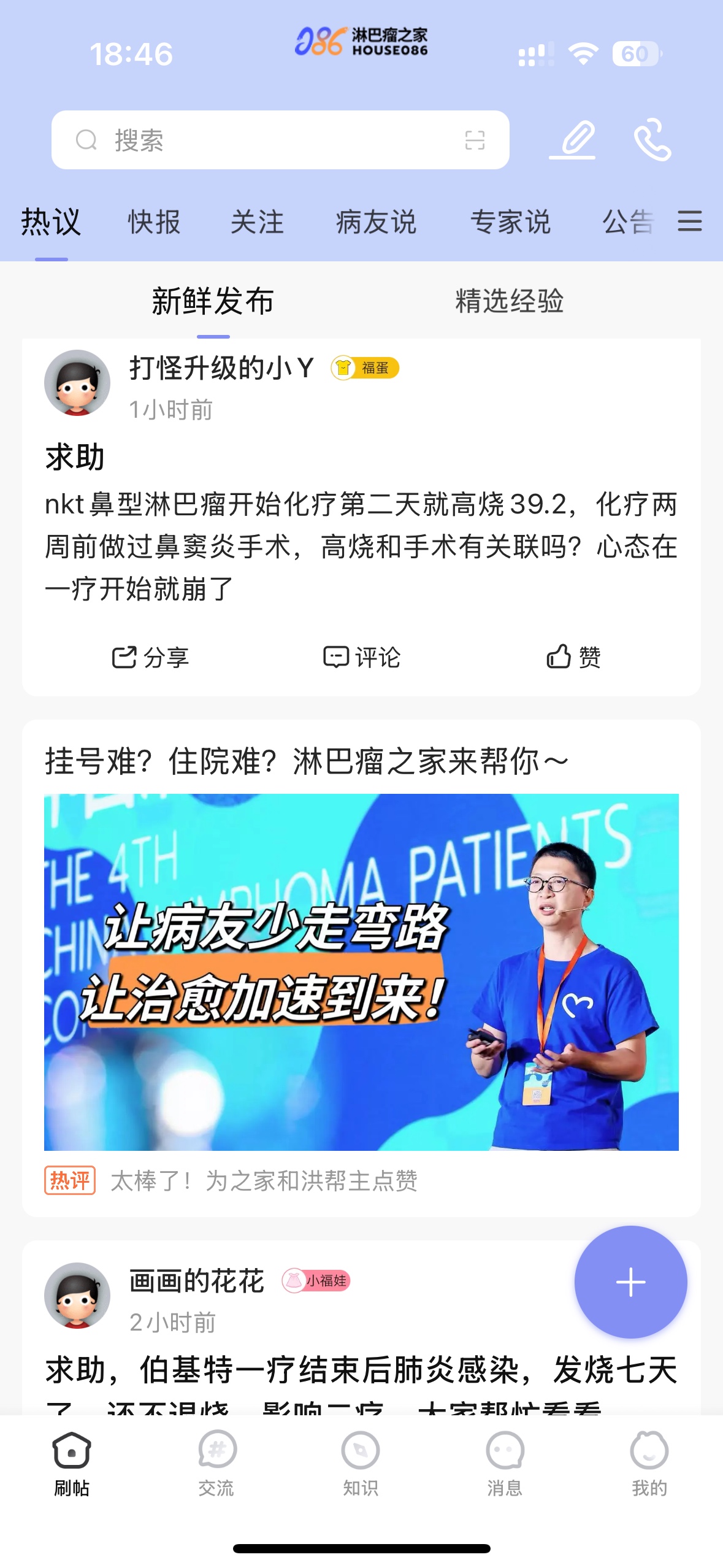Screen dimensions: 723x1568
Task: Open the 搜索 search box
Action: point(280,140)
